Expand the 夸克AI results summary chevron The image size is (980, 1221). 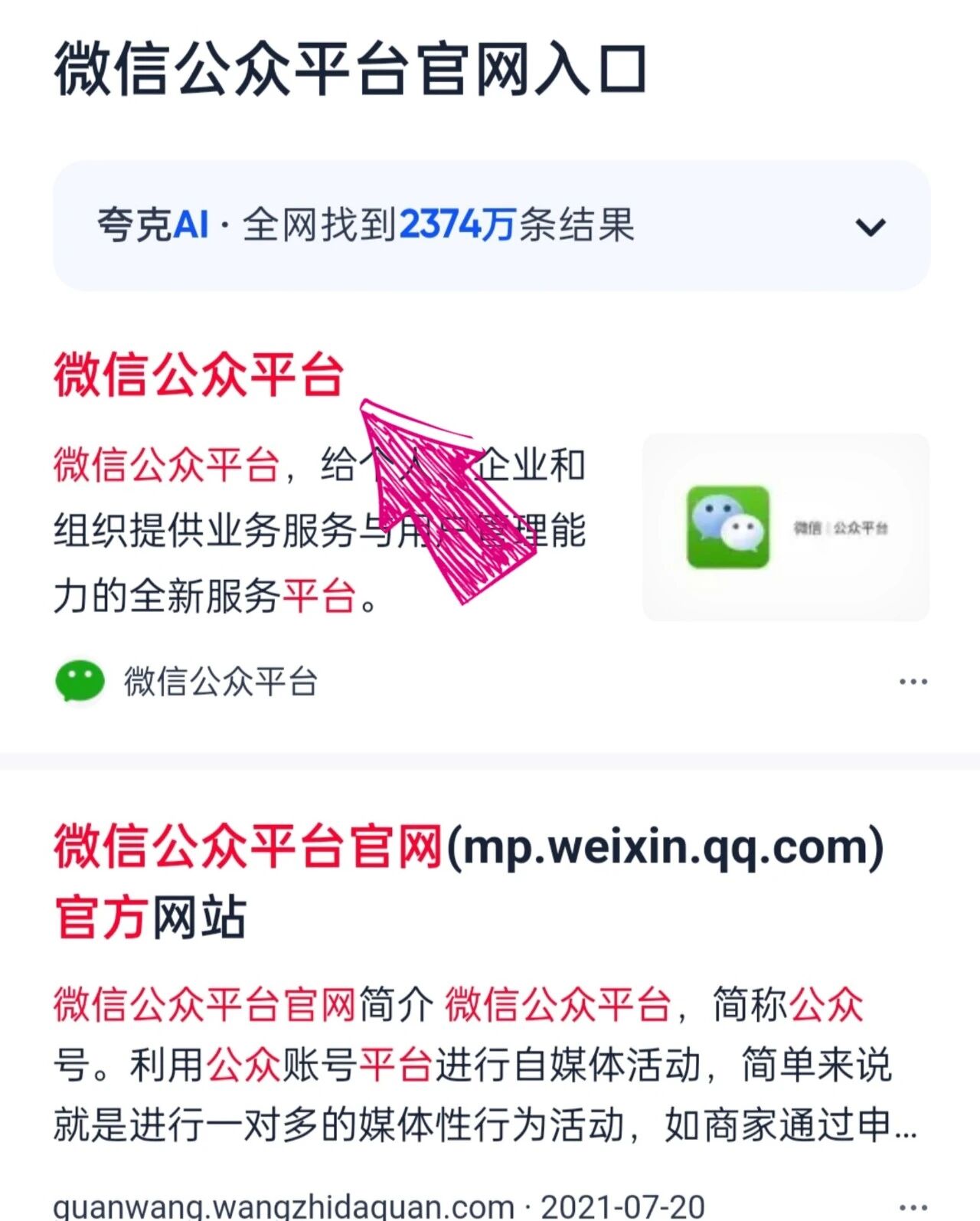coord(870,228)
